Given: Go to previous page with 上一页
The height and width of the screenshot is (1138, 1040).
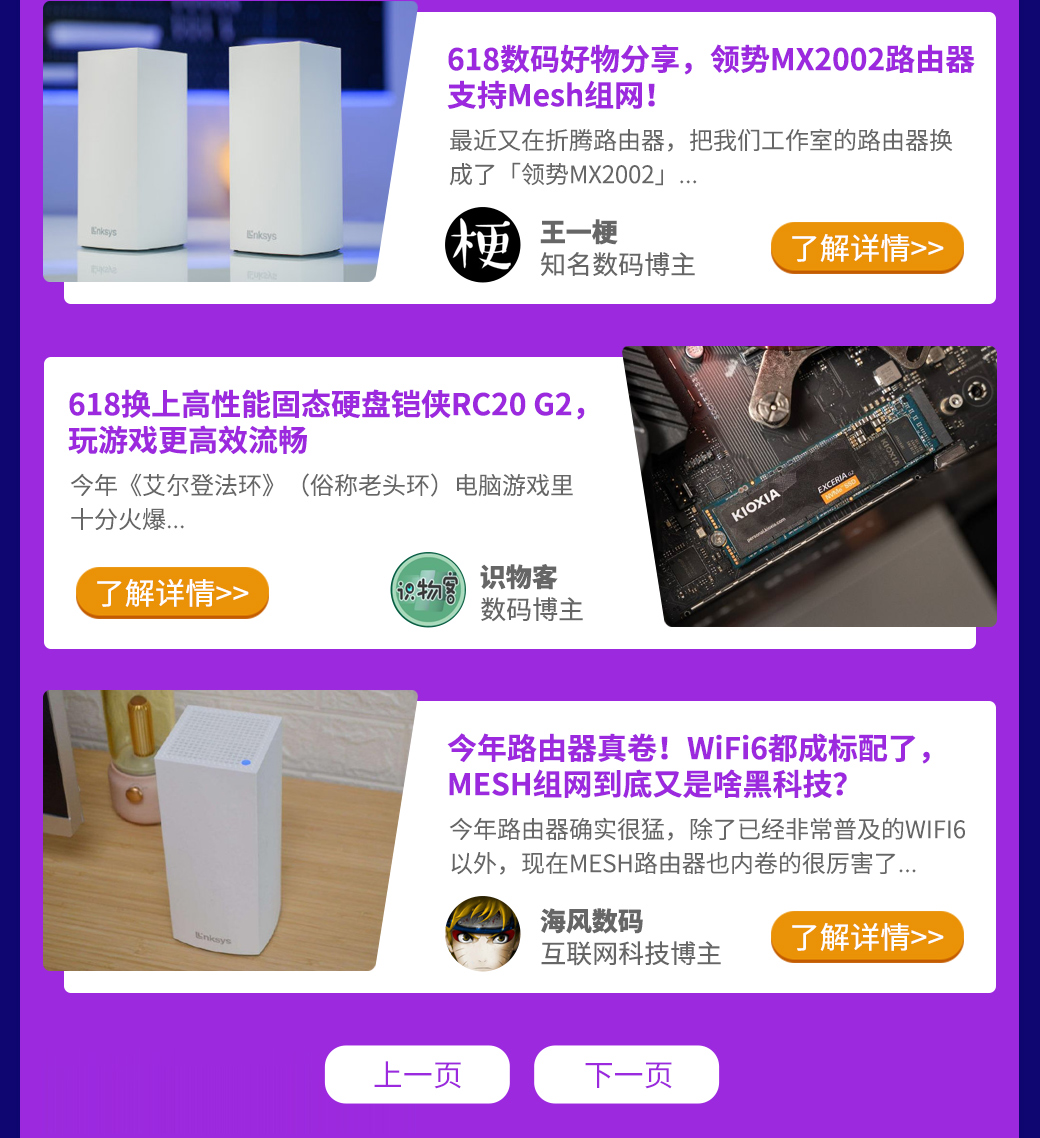Looking at the screenshot, I should (x=417, y=1075).
